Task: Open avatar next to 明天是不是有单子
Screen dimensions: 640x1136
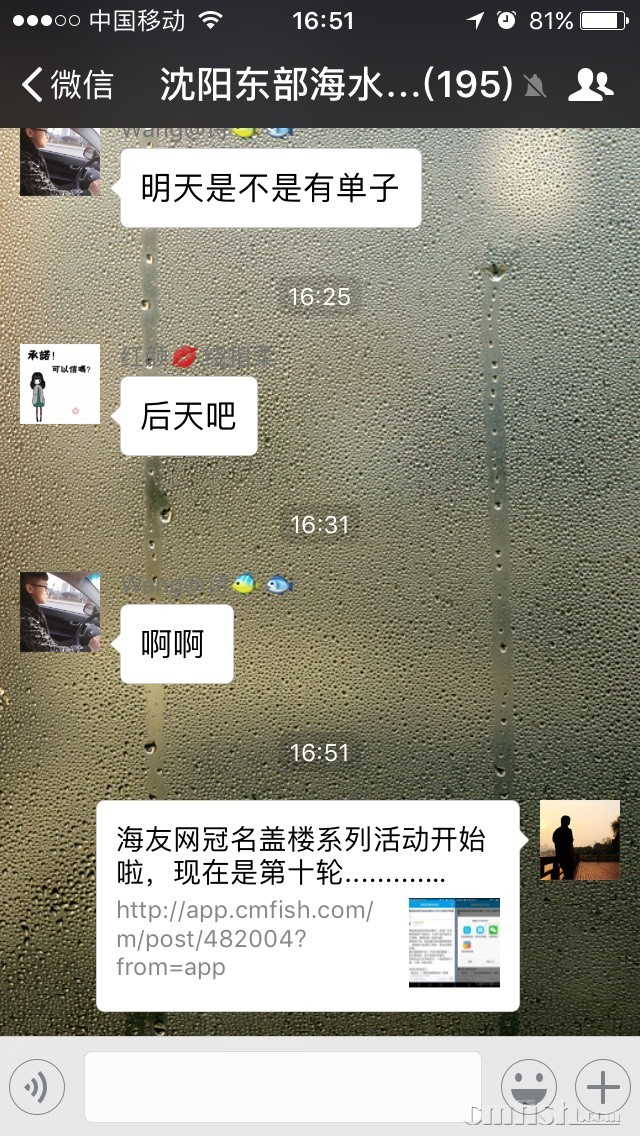Action: [60, 161]
